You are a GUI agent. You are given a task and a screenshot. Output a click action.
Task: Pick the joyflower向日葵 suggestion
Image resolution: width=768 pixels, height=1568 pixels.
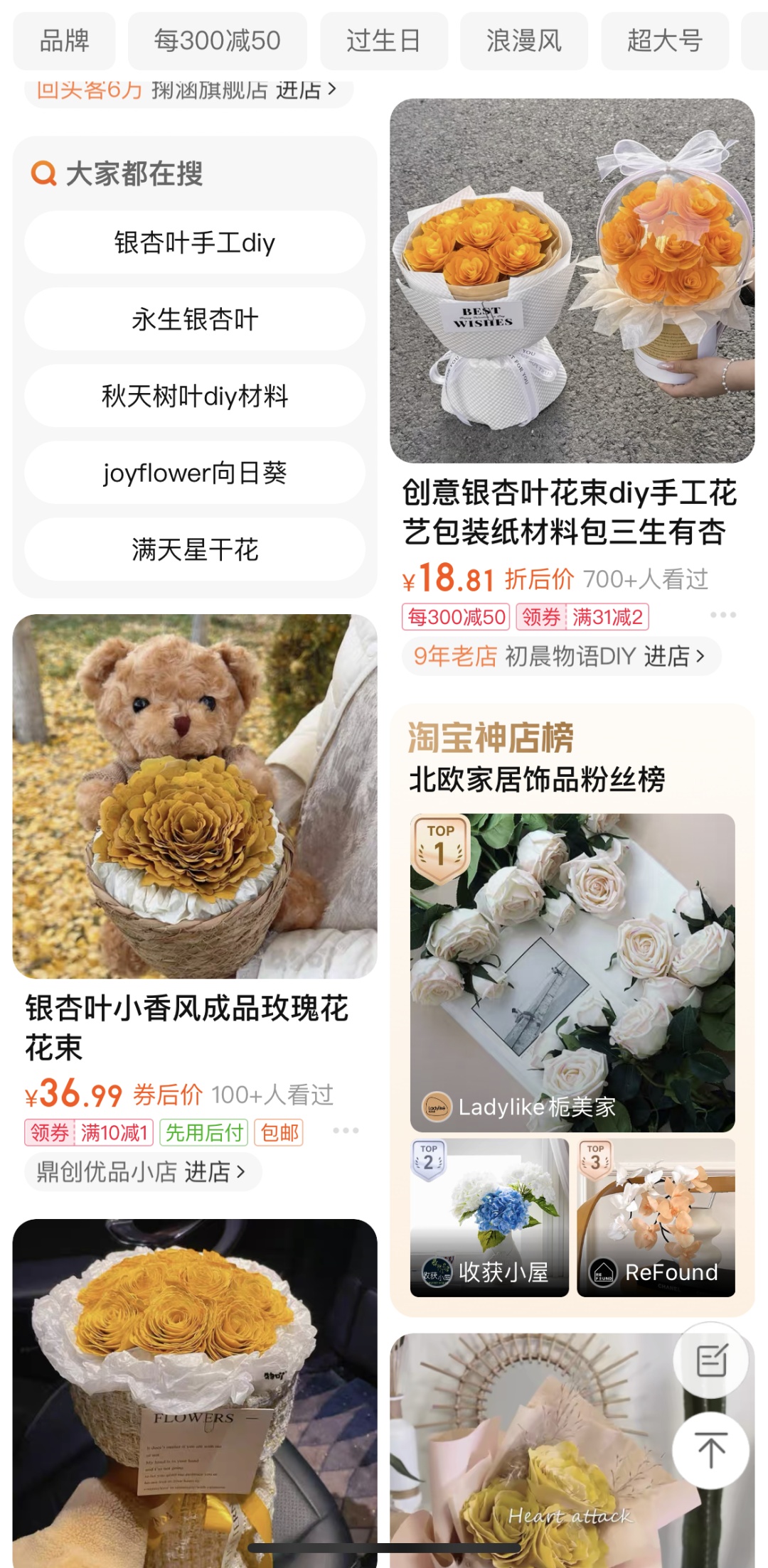pyautogui.click(x=194, y=473)
